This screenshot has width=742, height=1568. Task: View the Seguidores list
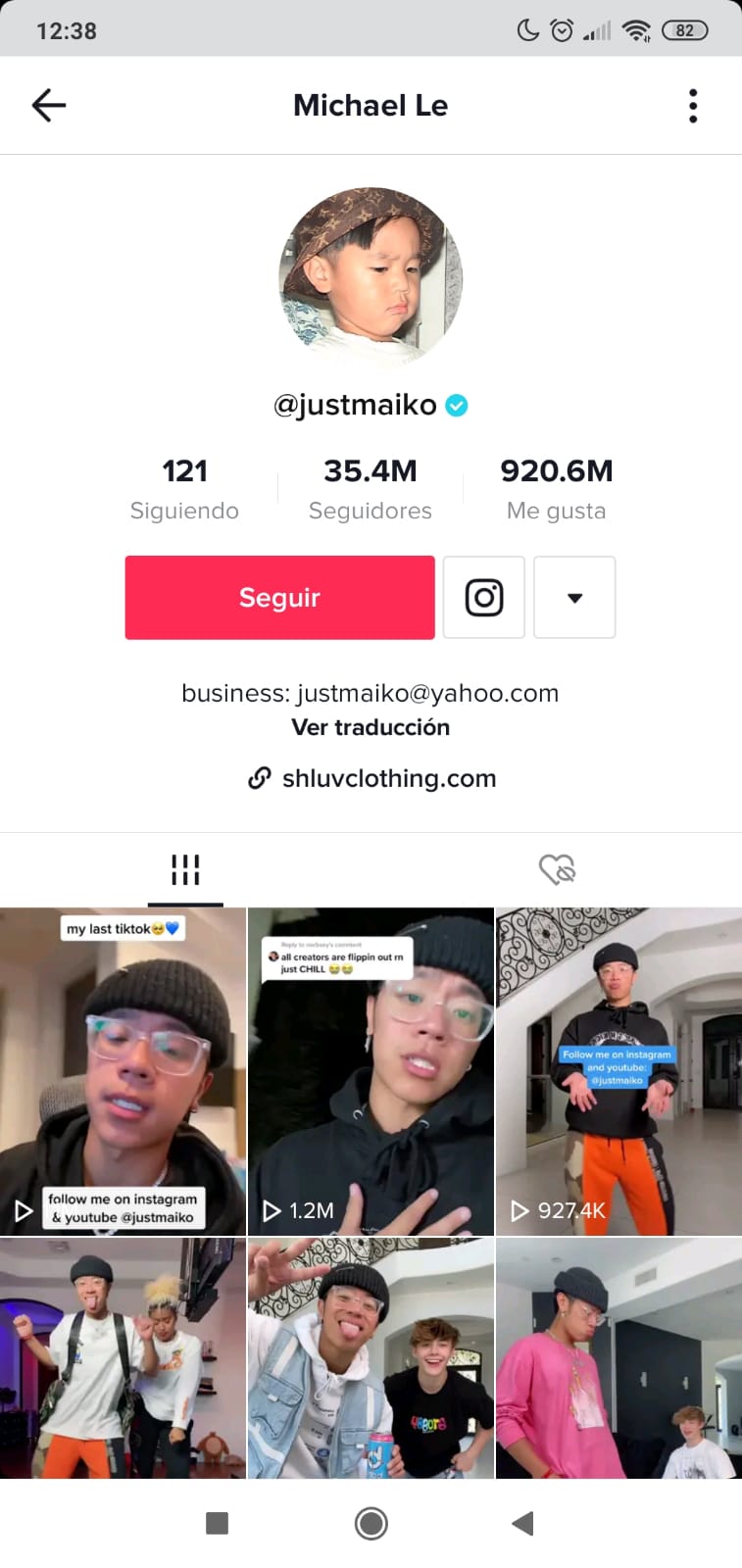coord(371,488)
